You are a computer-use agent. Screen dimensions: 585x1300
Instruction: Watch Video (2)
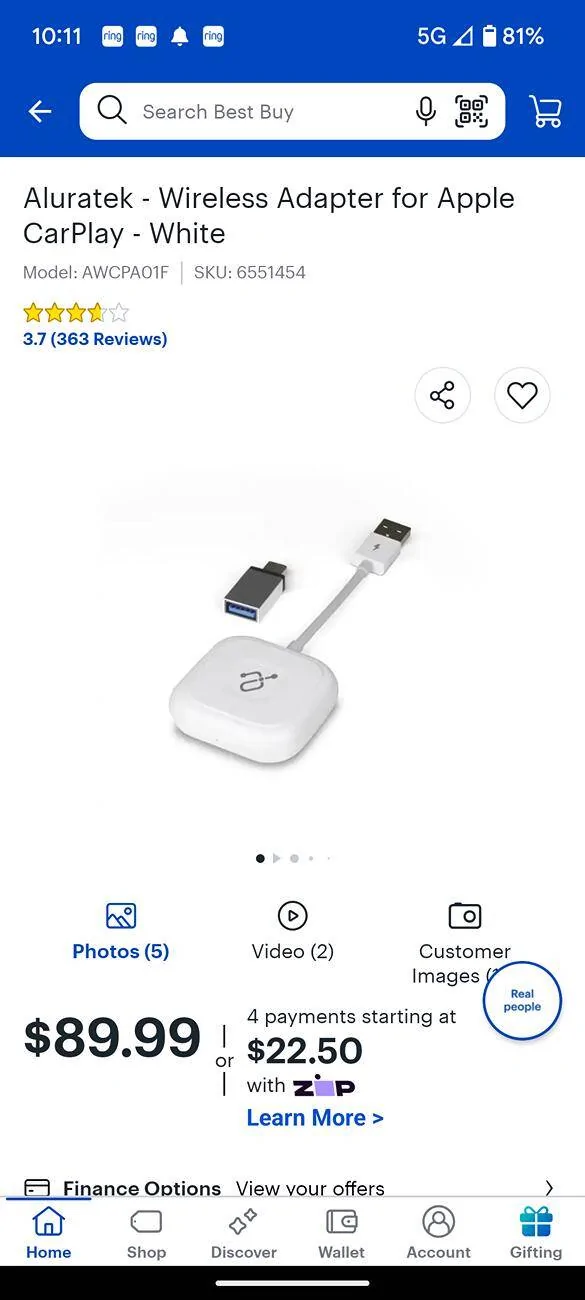293,932
